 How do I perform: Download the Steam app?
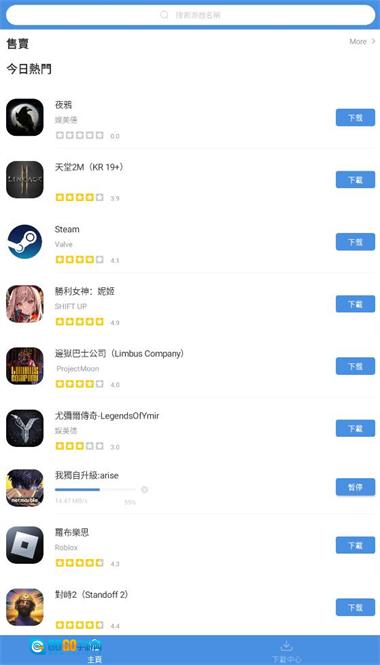tap(355, 242)
